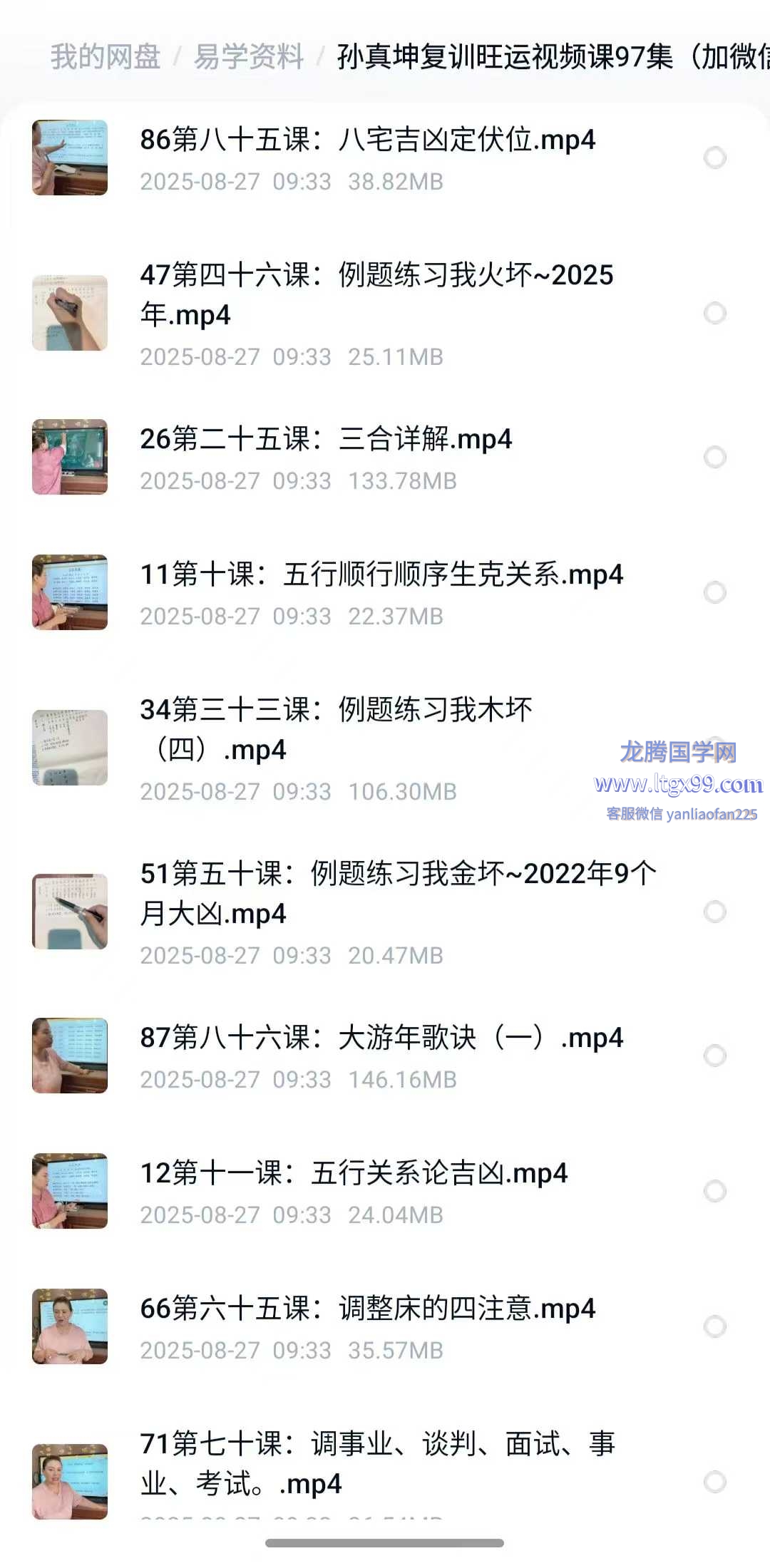Open the video 71第七十课：调事业、谈判、面试.mp4
Image resolution: width=770 pixels, height=1568 pixels.
377,1463
